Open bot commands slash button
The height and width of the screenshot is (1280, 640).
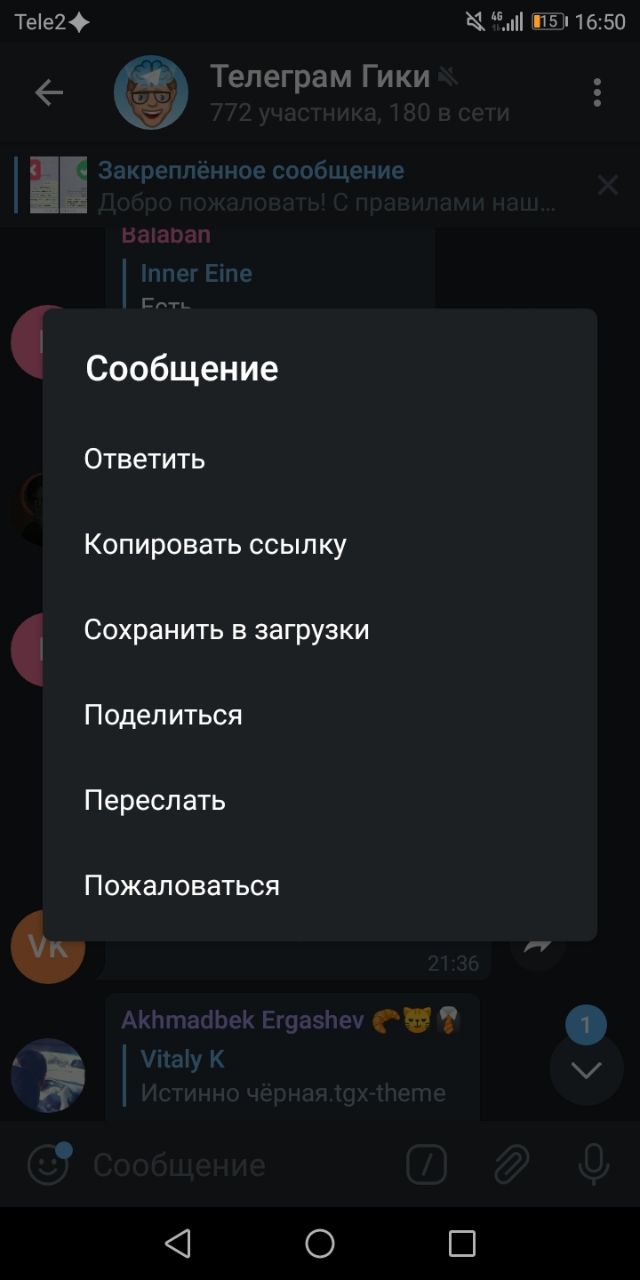[x=427, y=1164]
